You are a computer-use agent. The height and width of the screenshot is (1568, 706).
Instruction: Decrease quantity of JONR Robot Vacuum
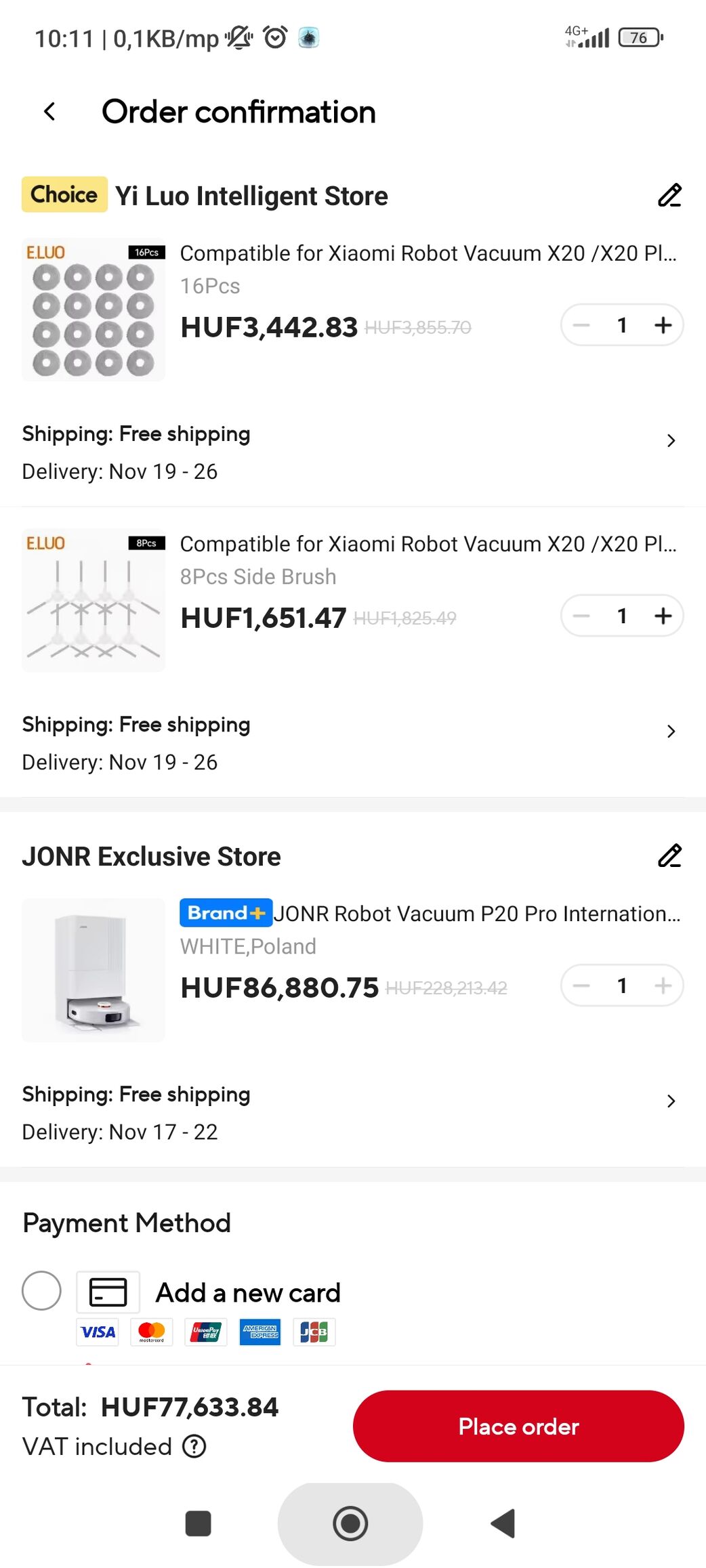[x=581, y=986]
